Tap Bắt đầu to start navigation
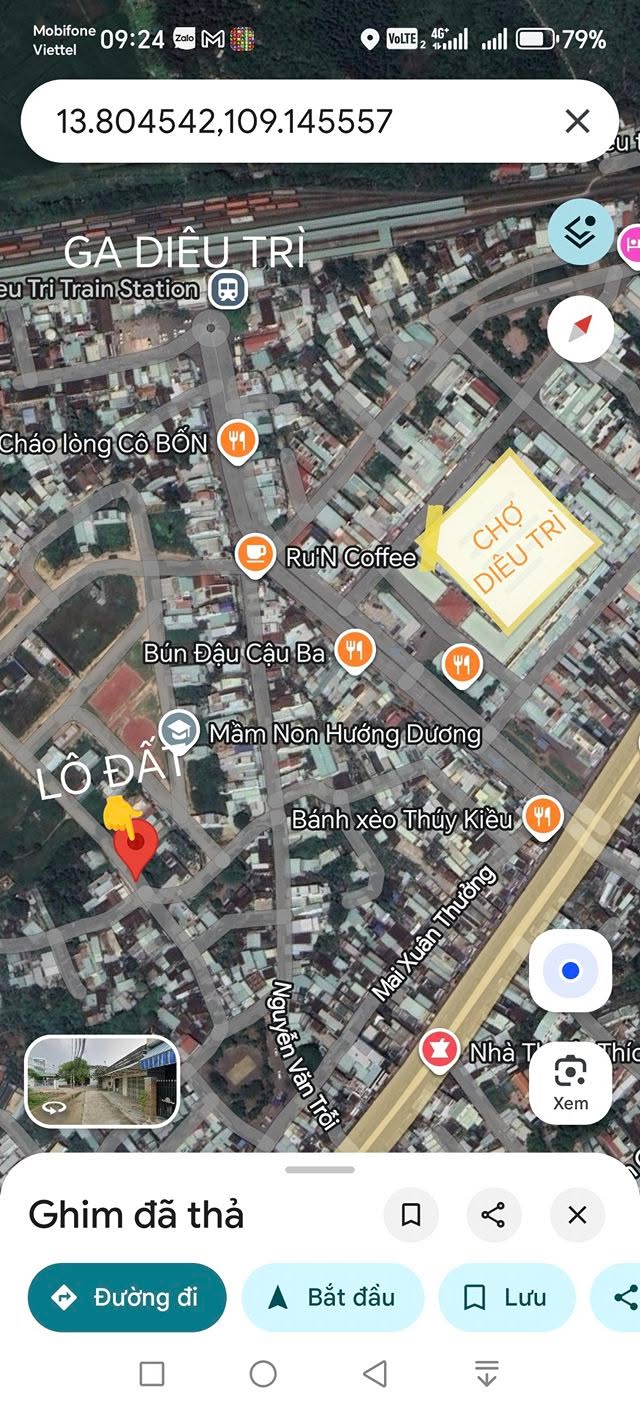640x1408 pixels. coord(333,1298)
